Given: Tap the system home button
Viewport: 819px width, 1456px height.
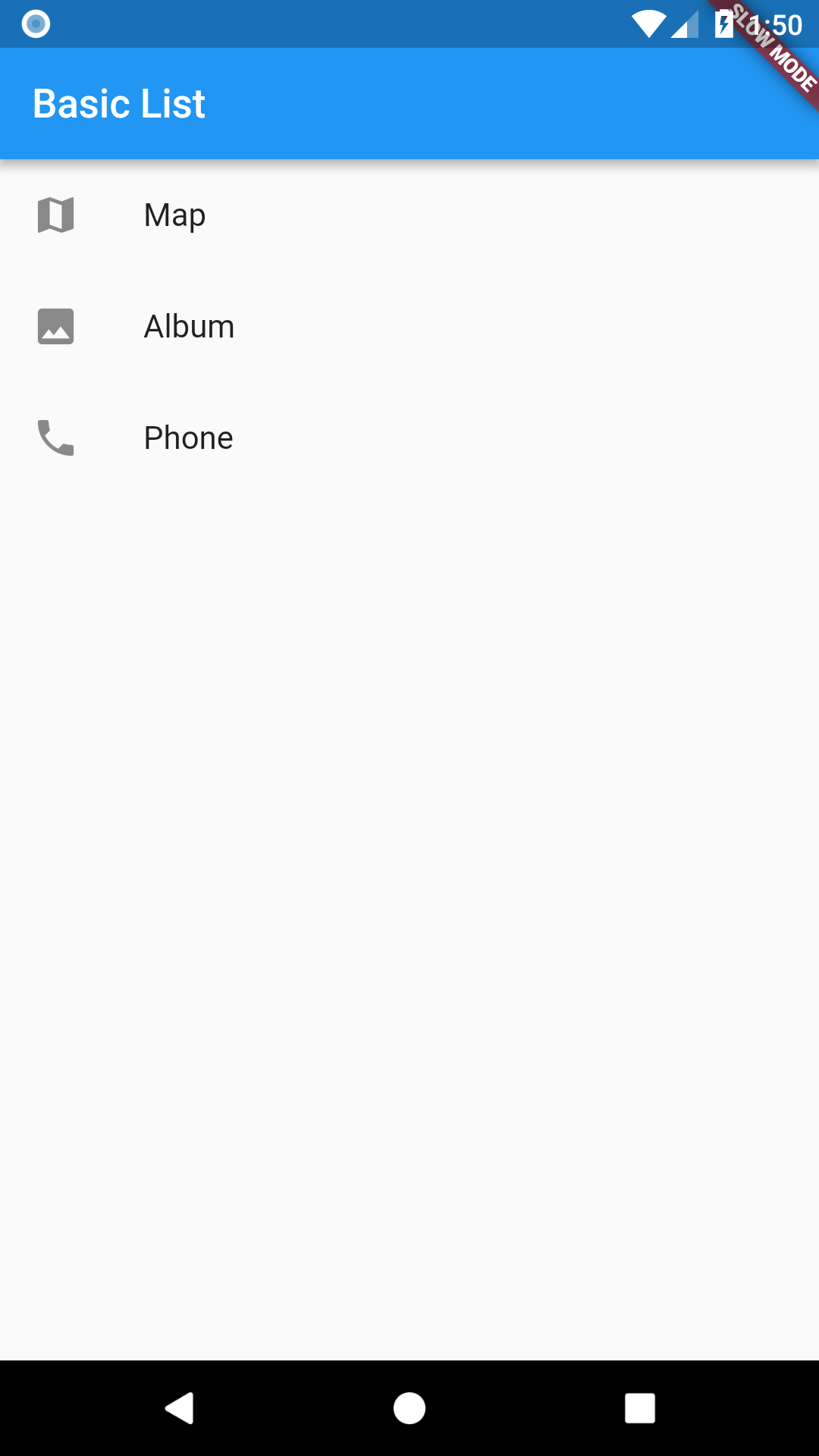Looking at the screenshot, I should 409,1408.
